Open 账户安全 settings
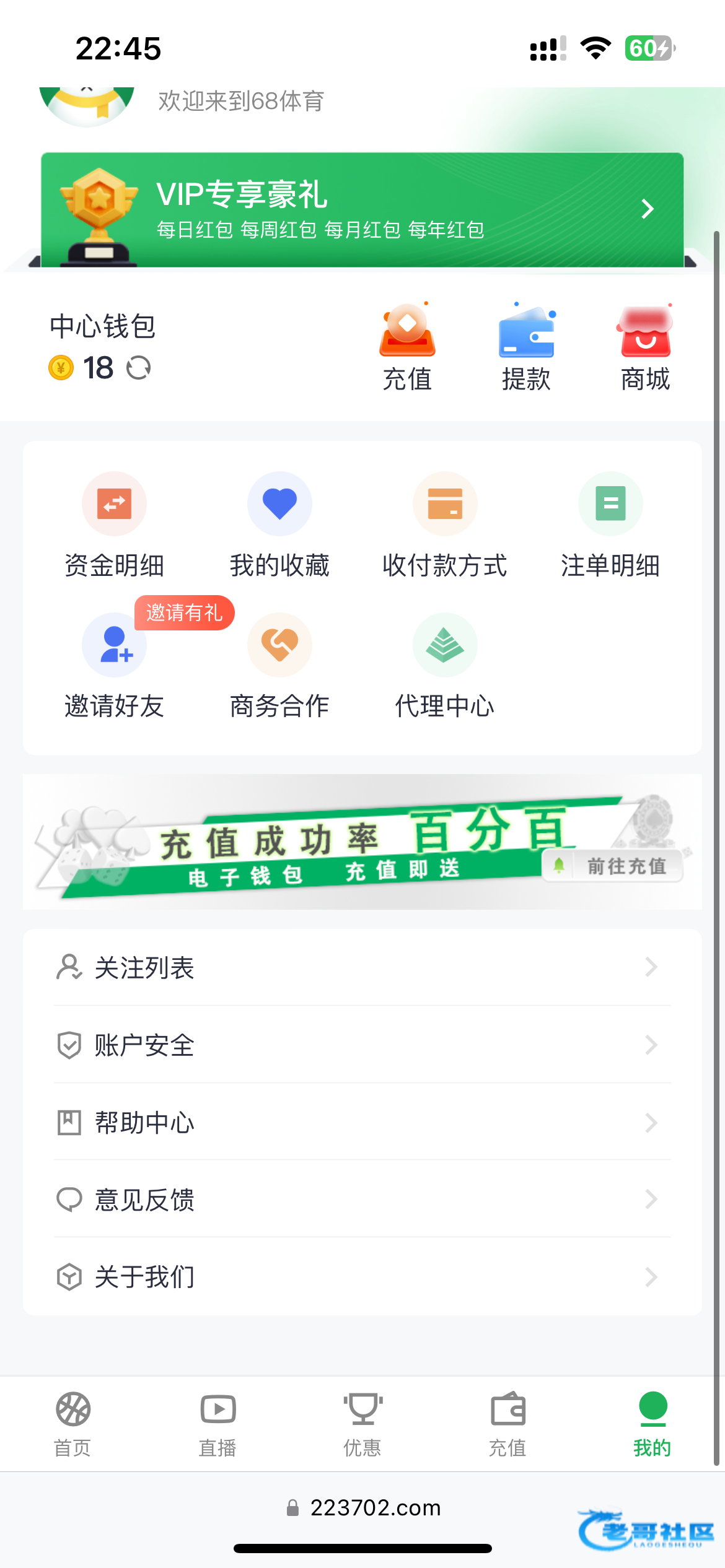This screenshot has width=725, height=1568. pyautogui.click(x=362, y=1045)
